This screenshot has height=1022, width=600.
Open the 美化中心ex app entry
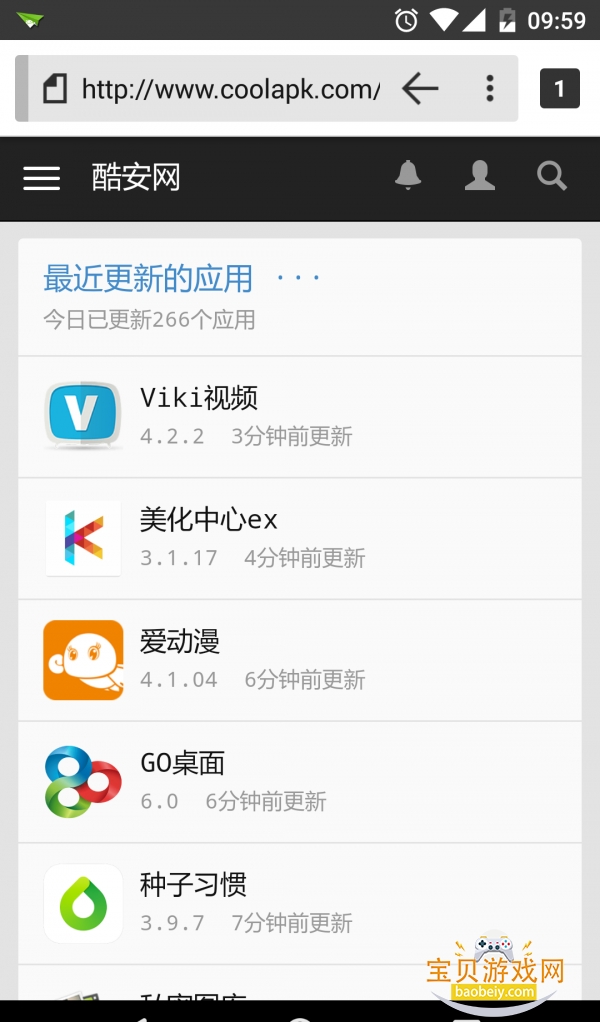point(299,539)
